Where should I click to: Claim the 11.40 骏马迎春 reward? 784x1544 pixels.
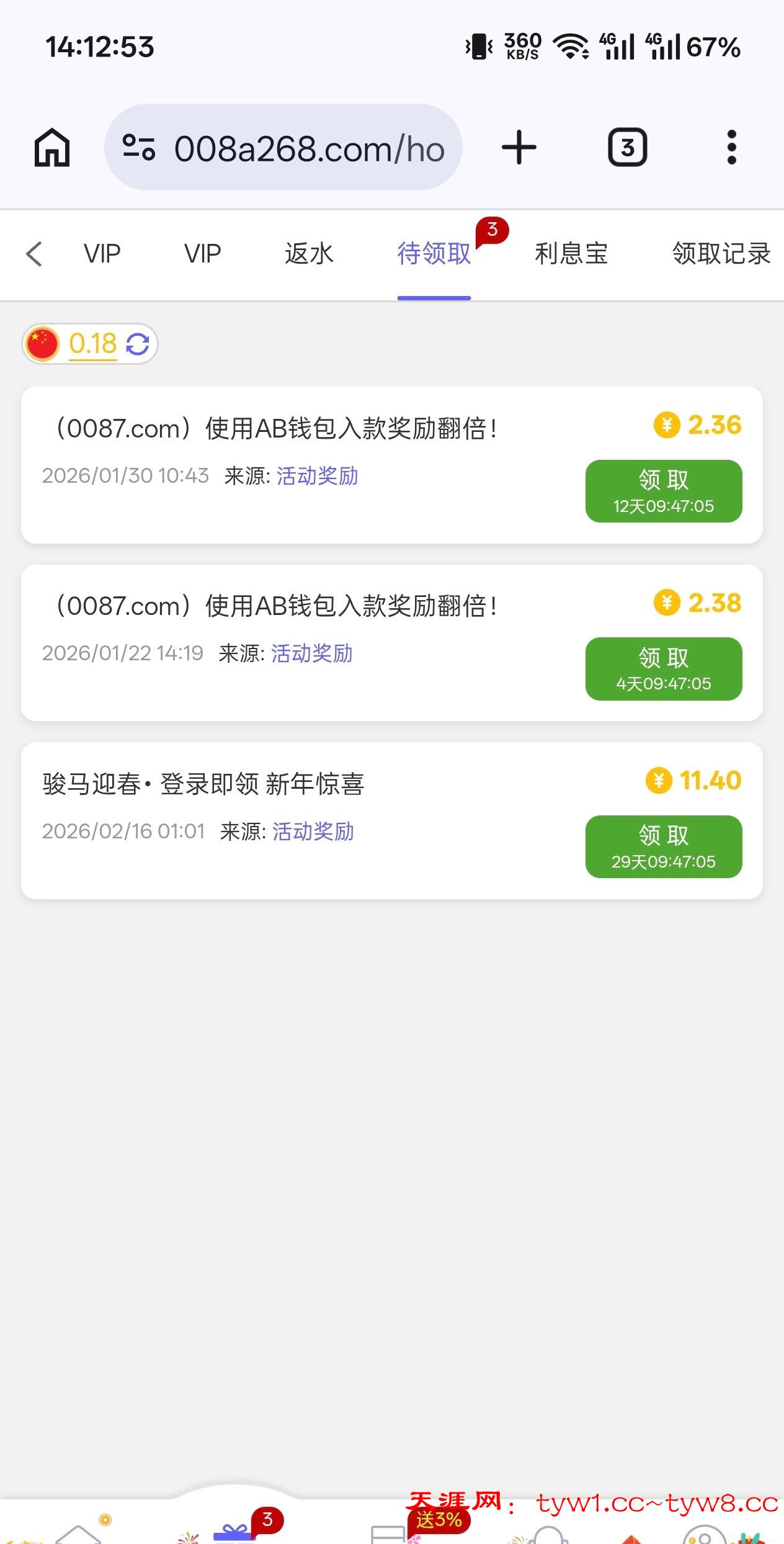(664, 846)
